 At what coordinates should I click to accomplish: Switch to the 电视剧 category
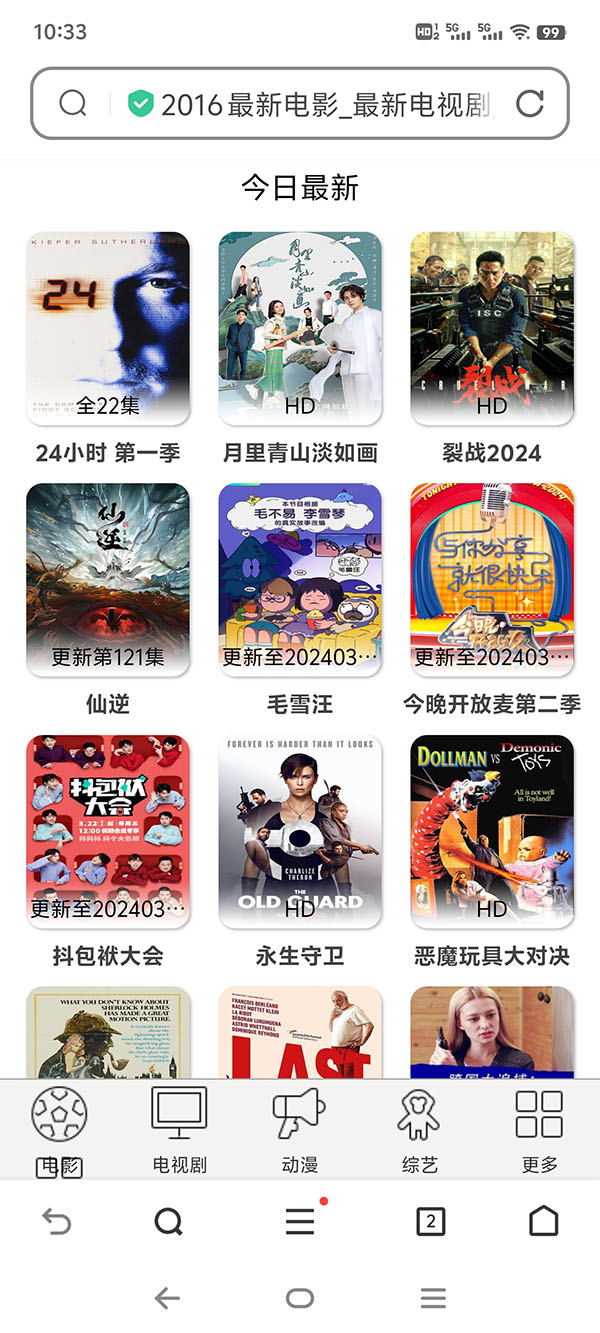tap(180, 1130)
